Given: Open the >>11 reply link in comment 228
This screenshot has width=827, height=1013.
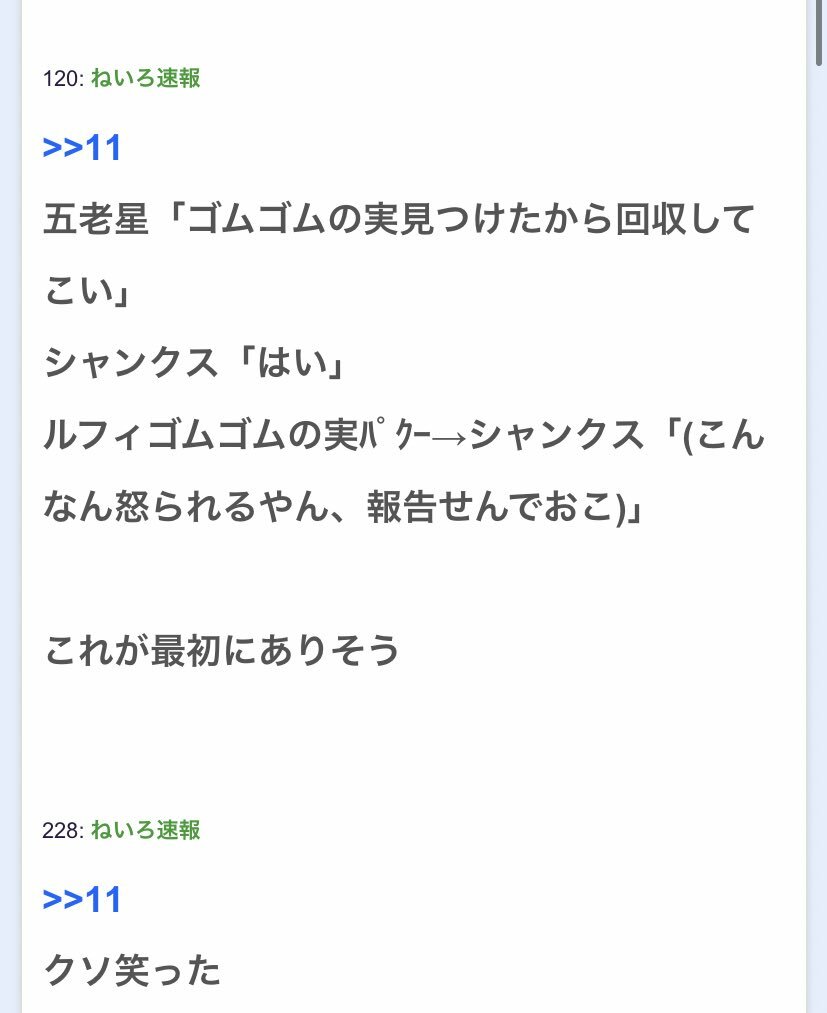Looking at the screenshot, I should (x=82, y=900).
